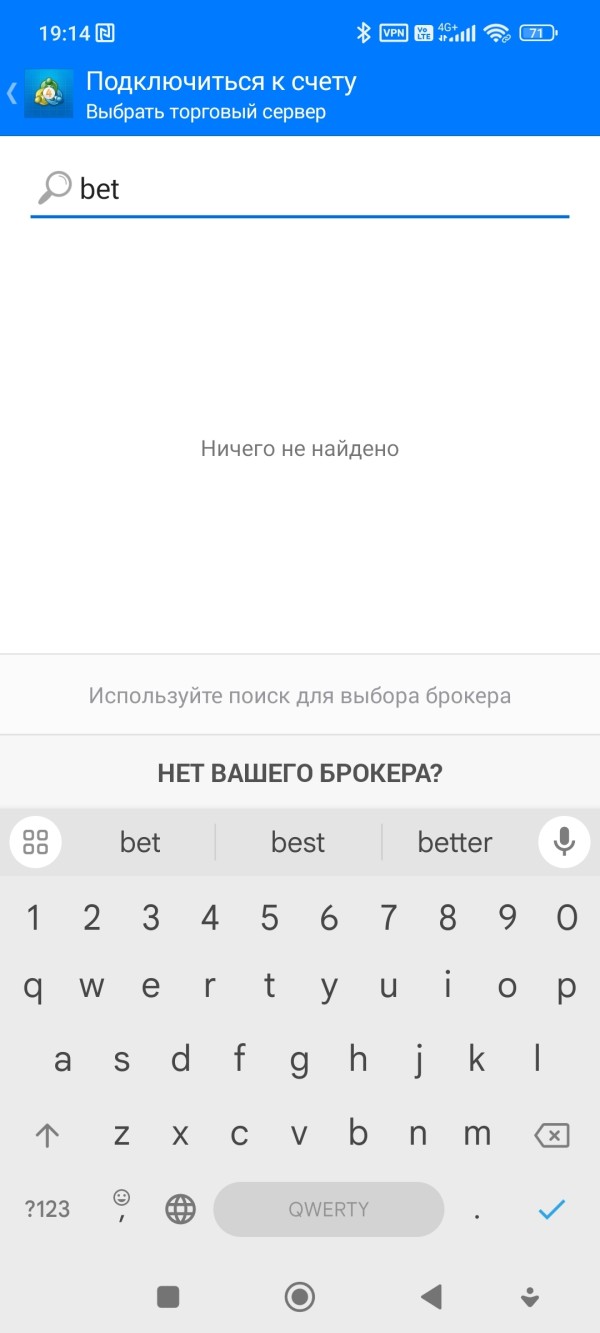
Task: Choose the keyboard suggestion better
Action: [x=455, y=842]
